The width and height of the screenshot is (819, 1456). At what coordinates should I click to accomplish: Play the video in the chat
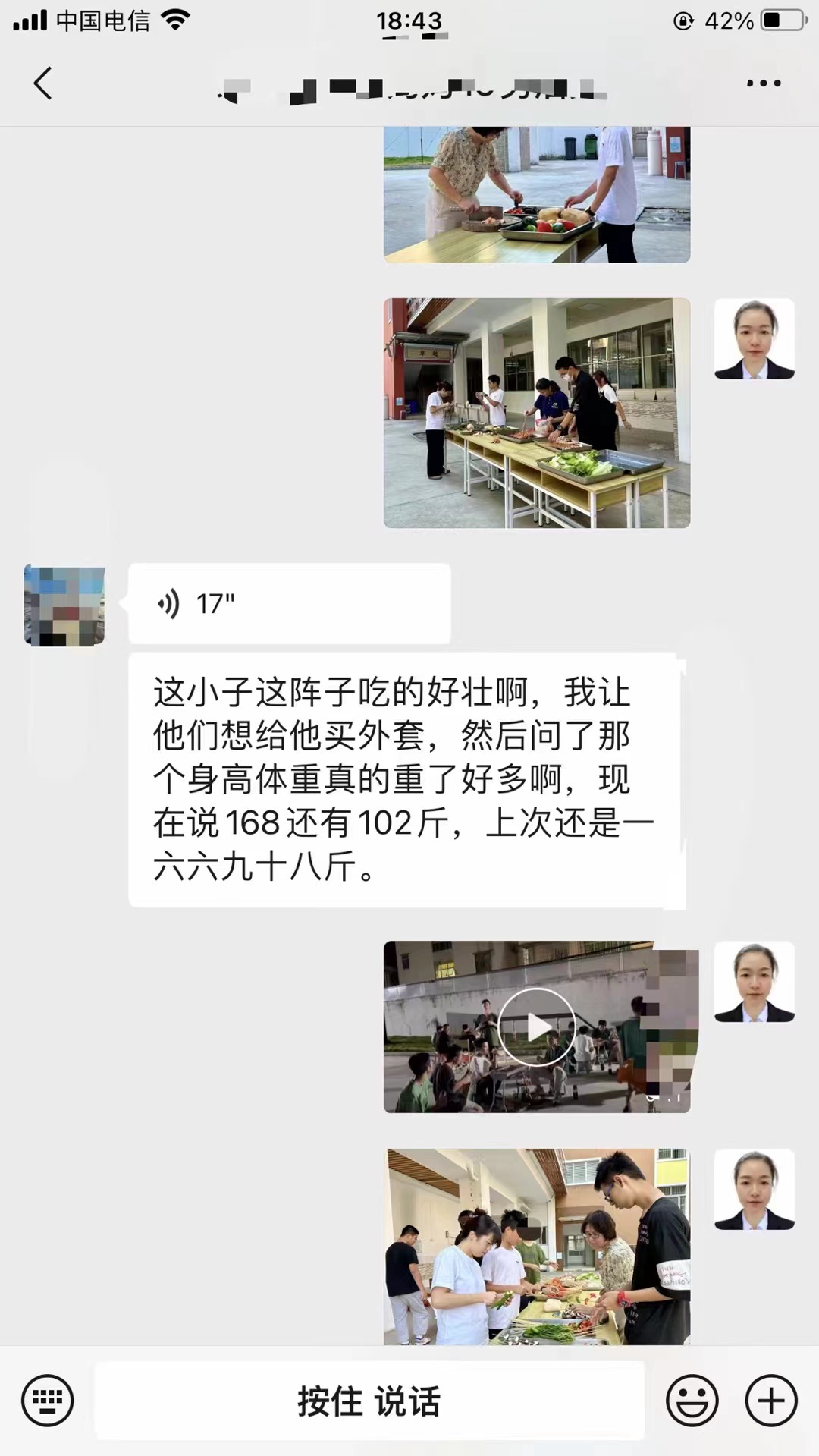536,1027
